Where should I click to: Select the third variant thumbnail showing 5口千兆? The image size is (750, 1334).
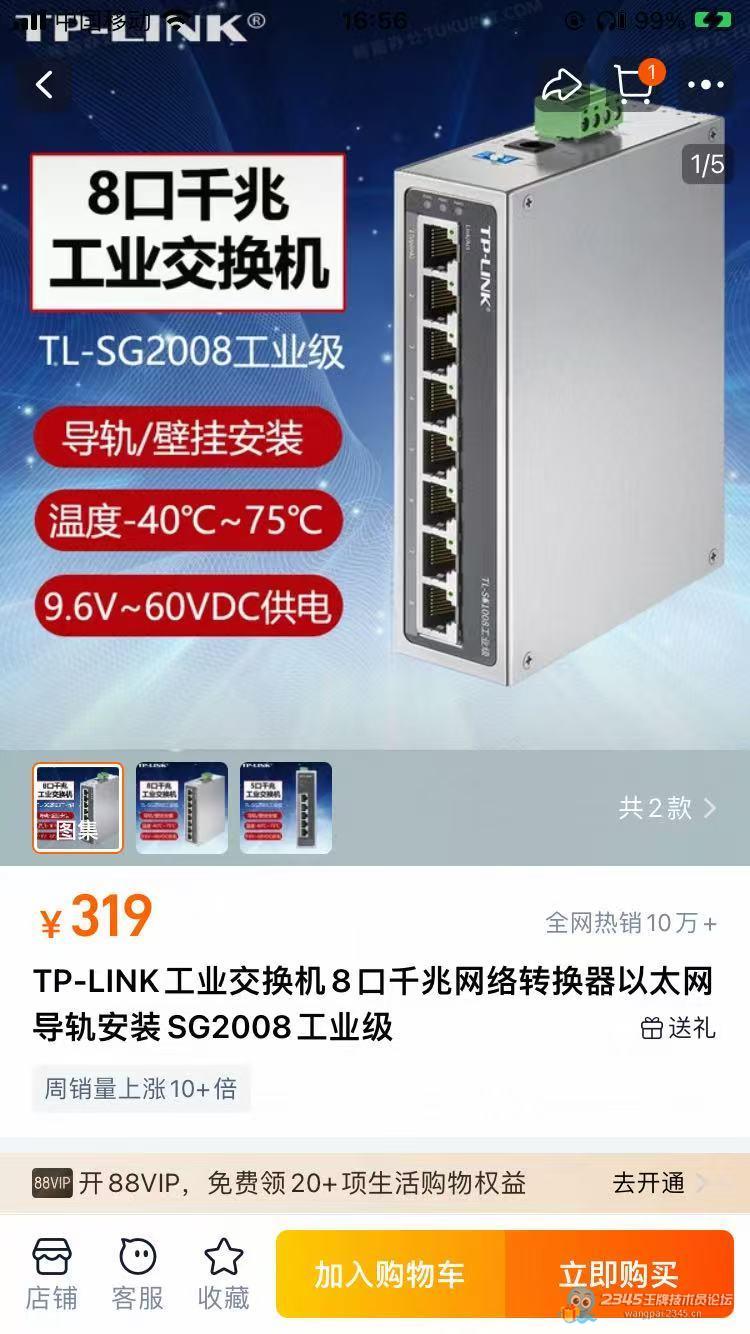click(286, 808)
